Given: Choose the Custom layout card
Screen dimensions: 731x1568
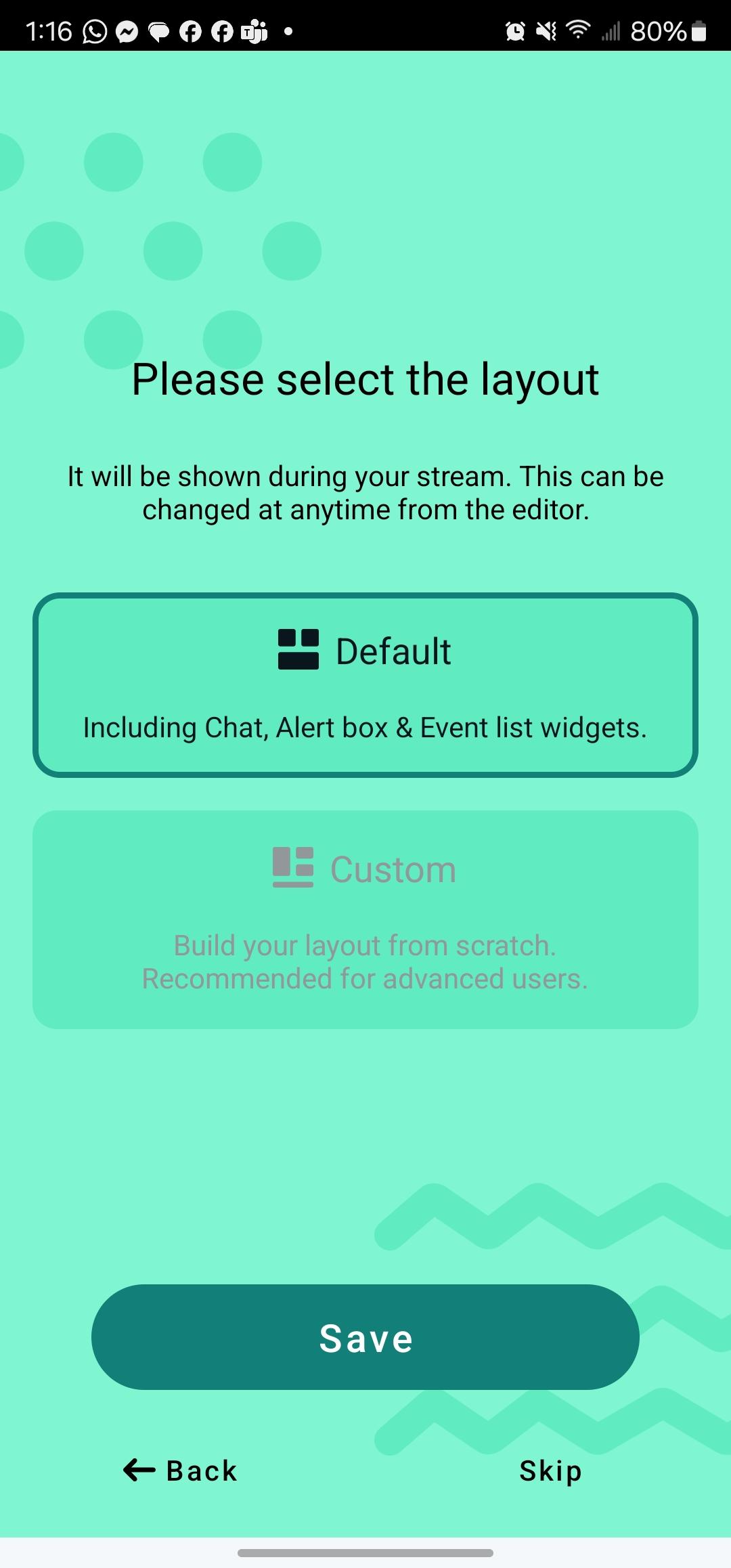Looking at the screenshot, I should click(x=365, y=919).
